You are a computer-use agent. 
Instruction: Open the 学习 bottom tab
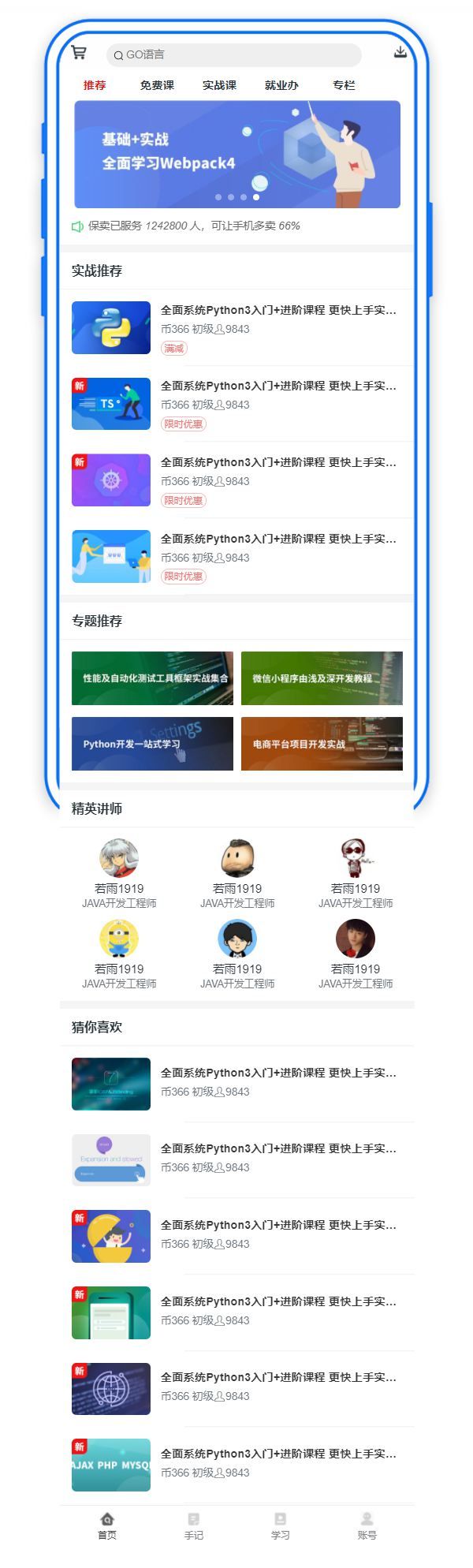pos(280,1526)
